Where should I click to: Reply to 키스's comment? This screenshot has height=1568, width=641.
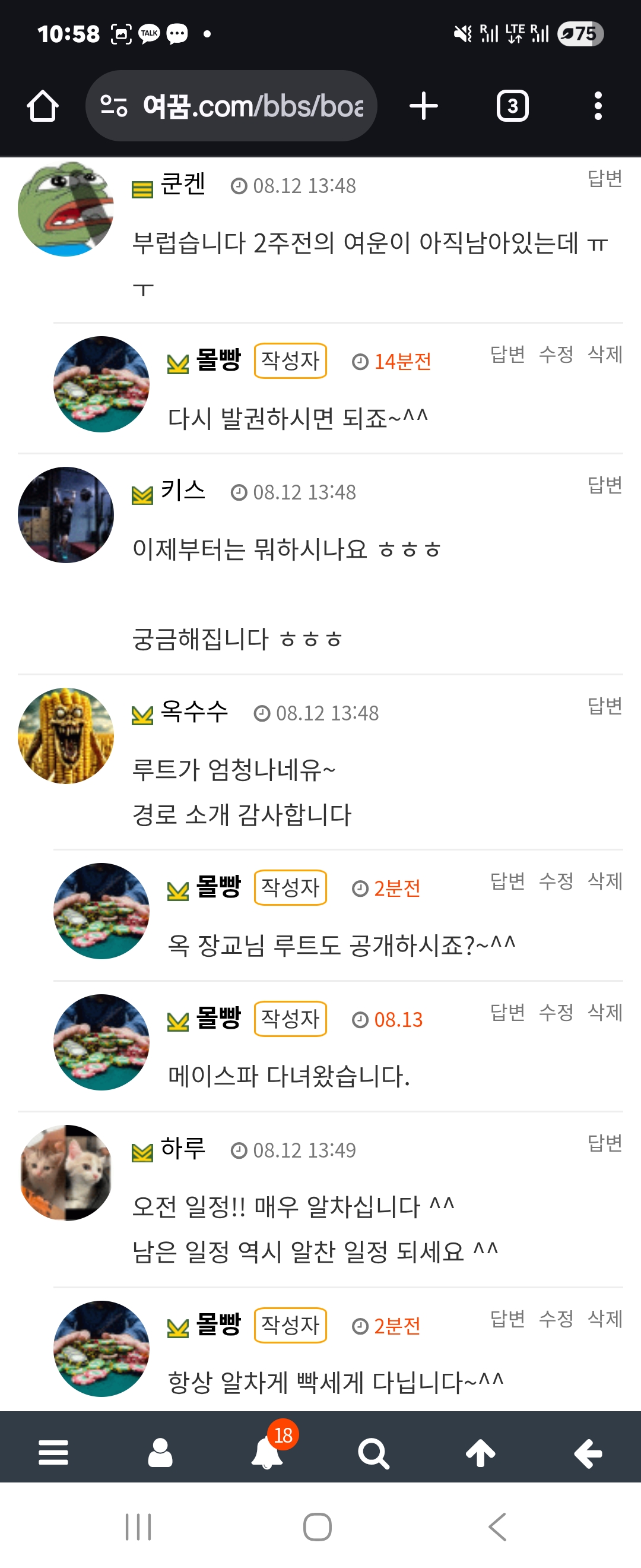[x=605, y=485]
